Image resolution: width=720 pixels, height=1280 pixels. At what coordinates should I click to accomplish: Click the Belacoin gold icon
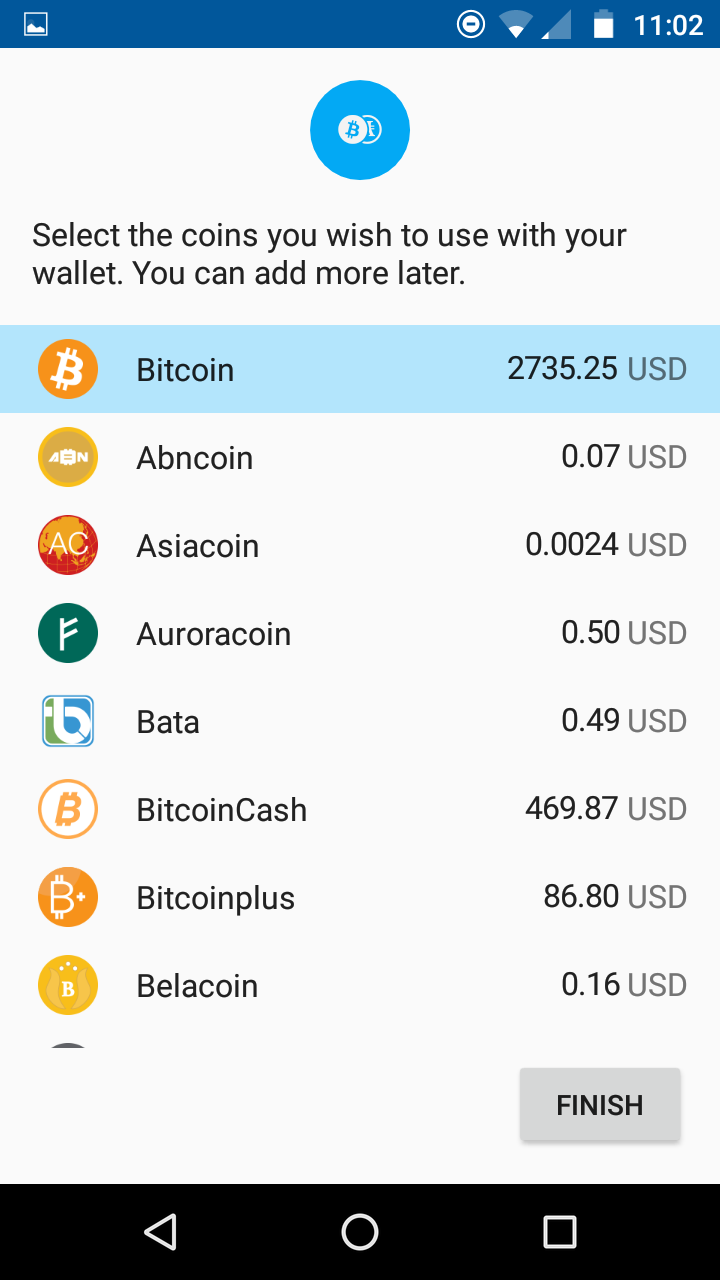click(67, 985)
